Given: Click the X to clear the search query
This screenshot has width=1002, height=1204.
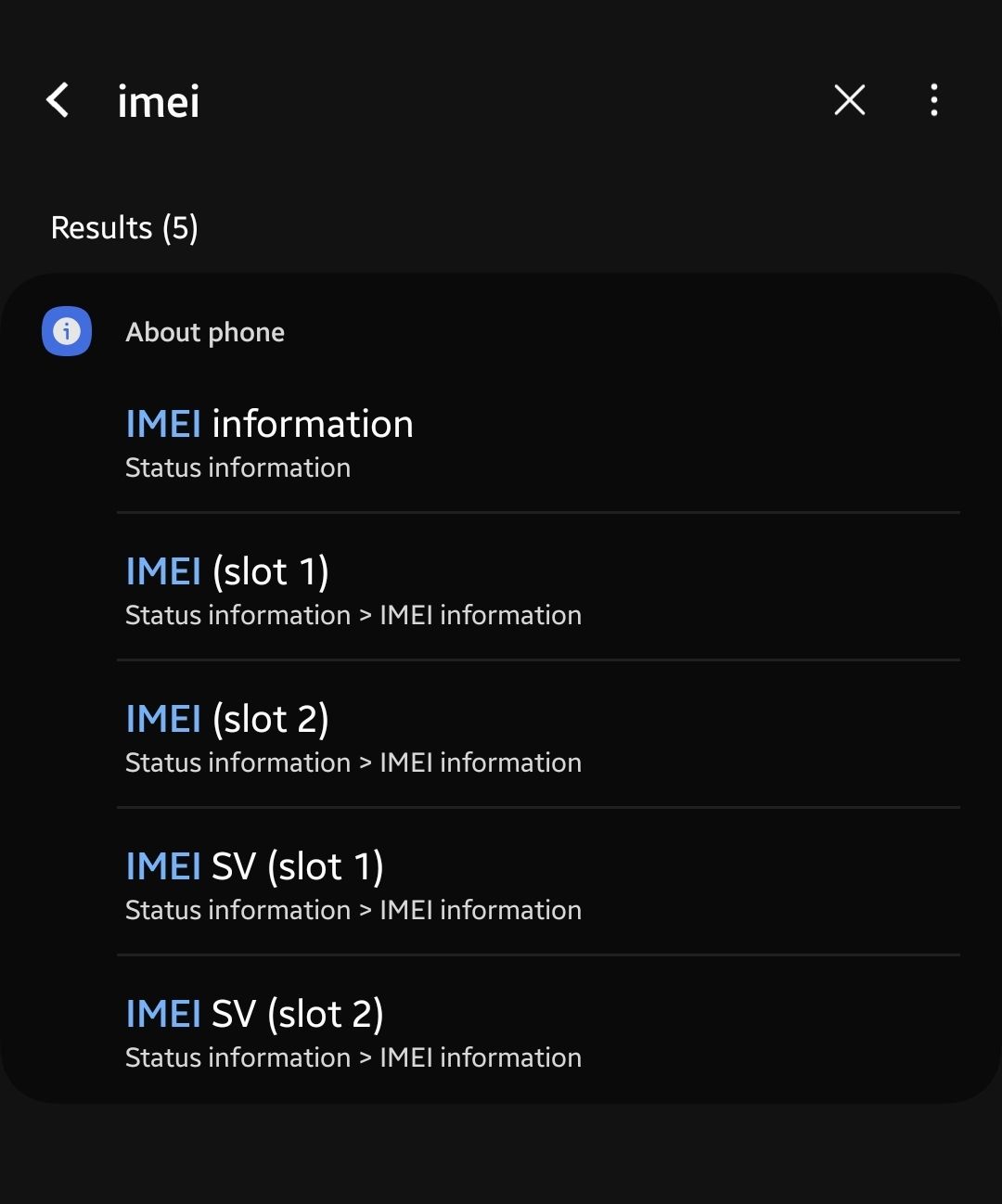Looking at the screenshot, I should coord(848,100).
